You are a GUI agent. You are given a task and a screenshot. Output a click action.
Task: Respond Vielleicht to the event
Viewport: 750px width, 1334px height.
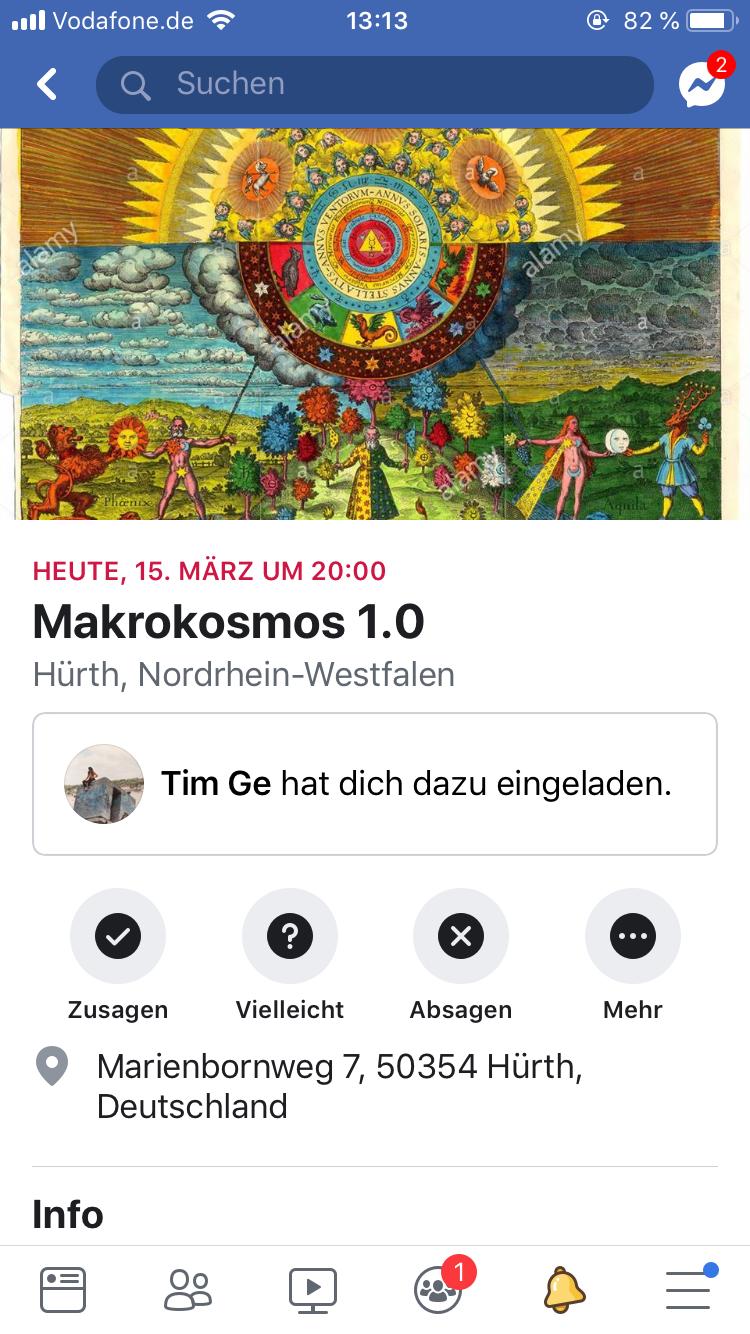coord(290,937)
